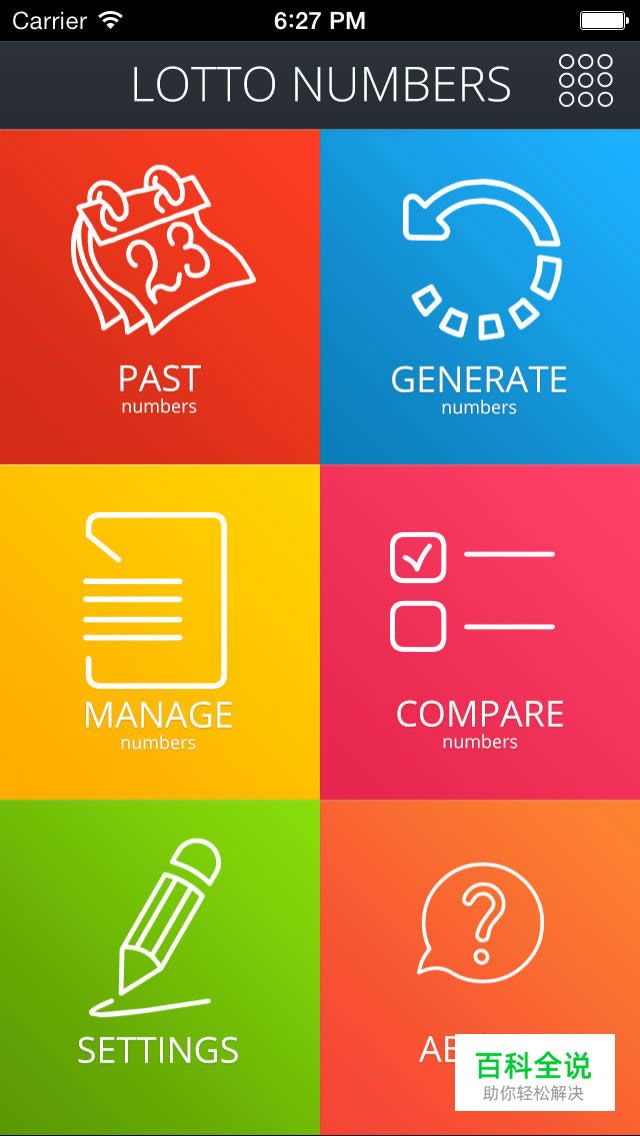Open the grid menu icon in header
Viewport: 640px width, 1136px height.
pos(585,80)
